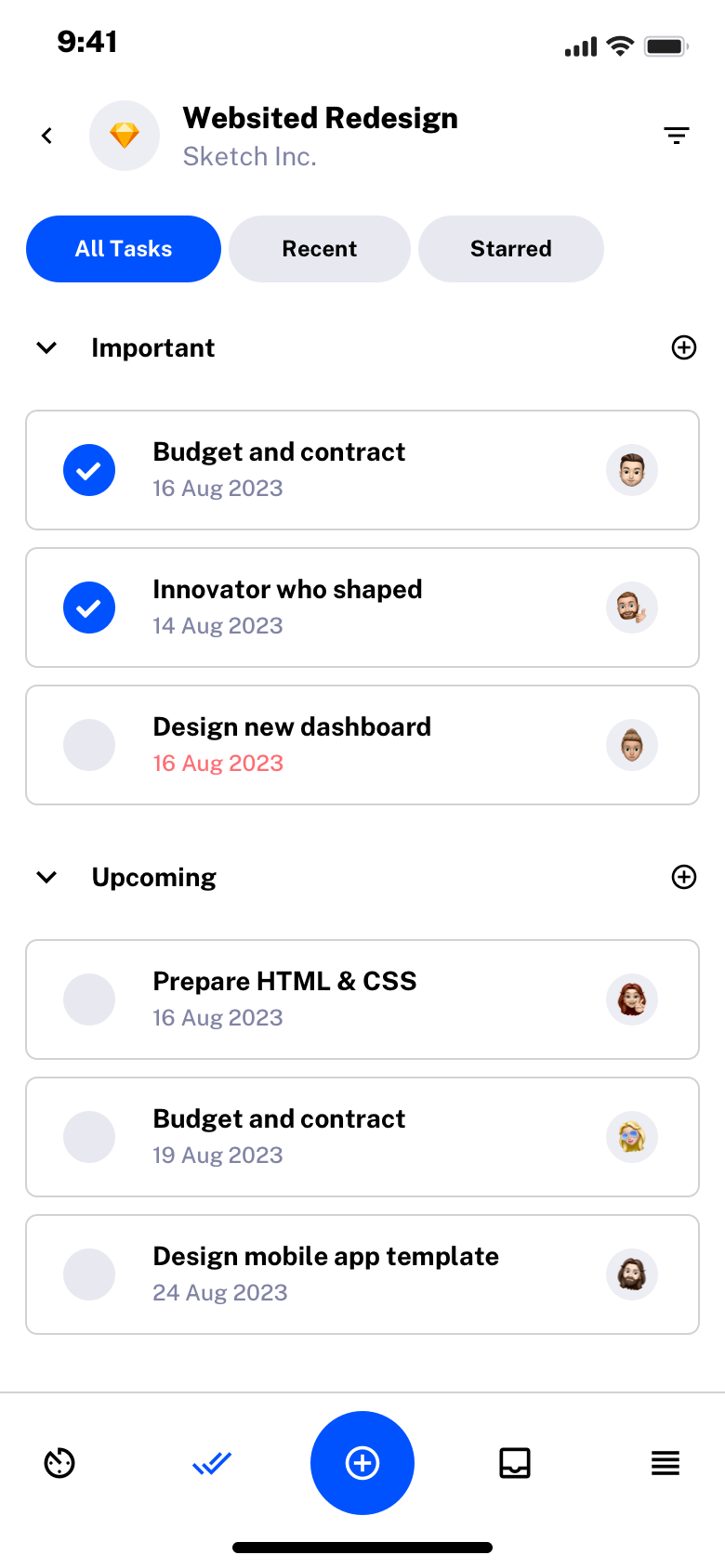
Task: Select the All Tasks filter button
Action: 123,249
